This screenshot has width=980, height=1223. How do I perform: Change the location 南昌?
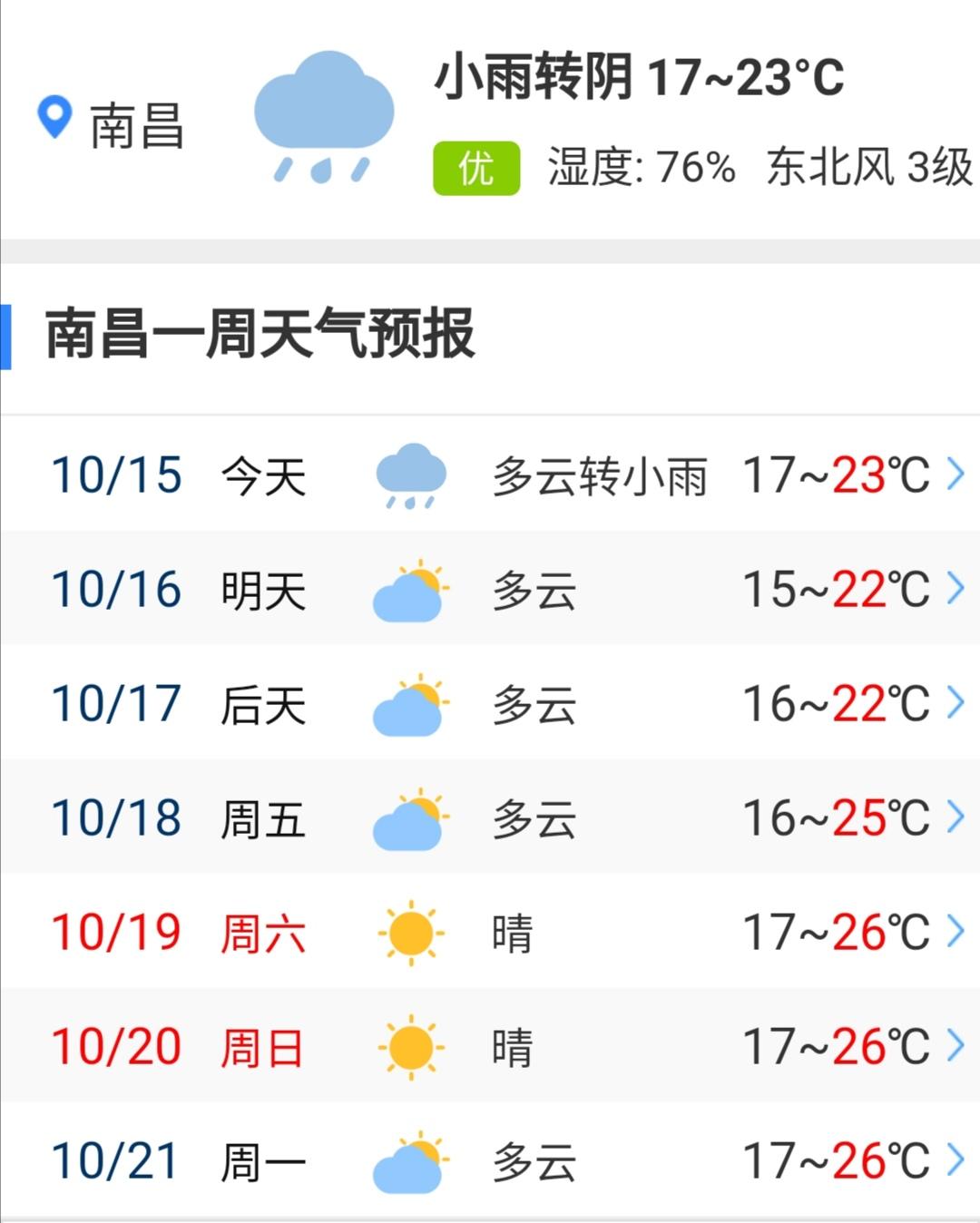113,123
